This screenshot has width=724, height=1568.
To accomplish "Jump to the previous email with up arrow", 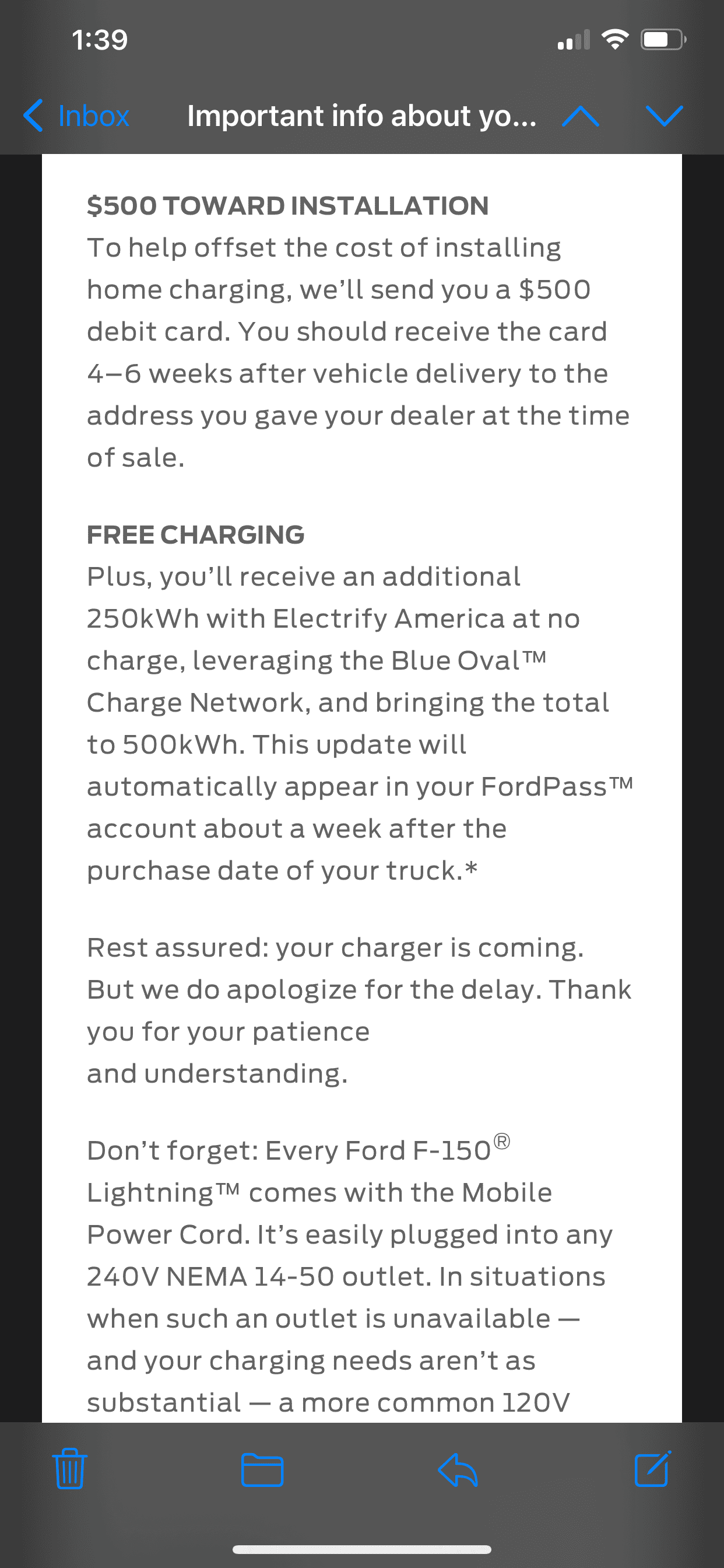I will (581, 116).
